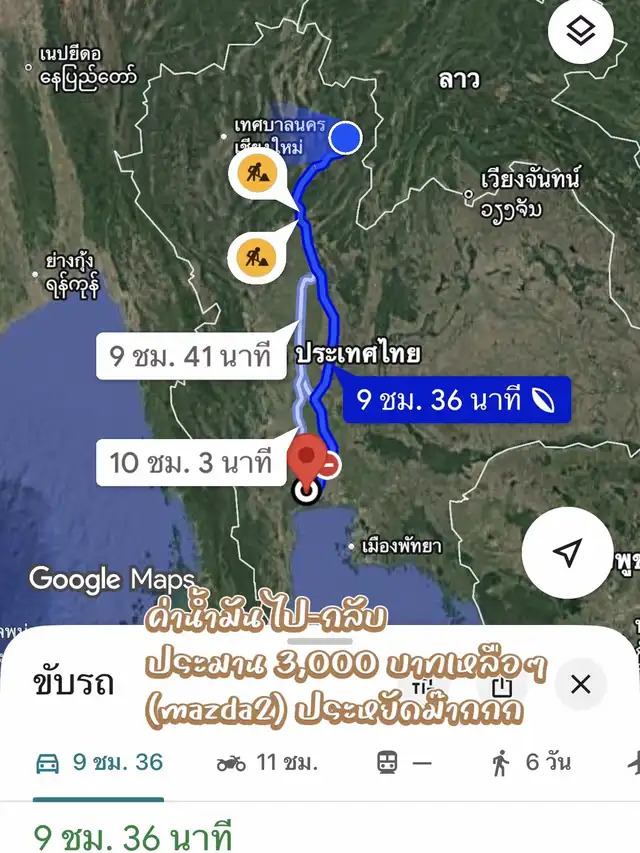
Task: Select the blue route 9 ชม. 36 นาที
Action: click(x=455, y=401)
